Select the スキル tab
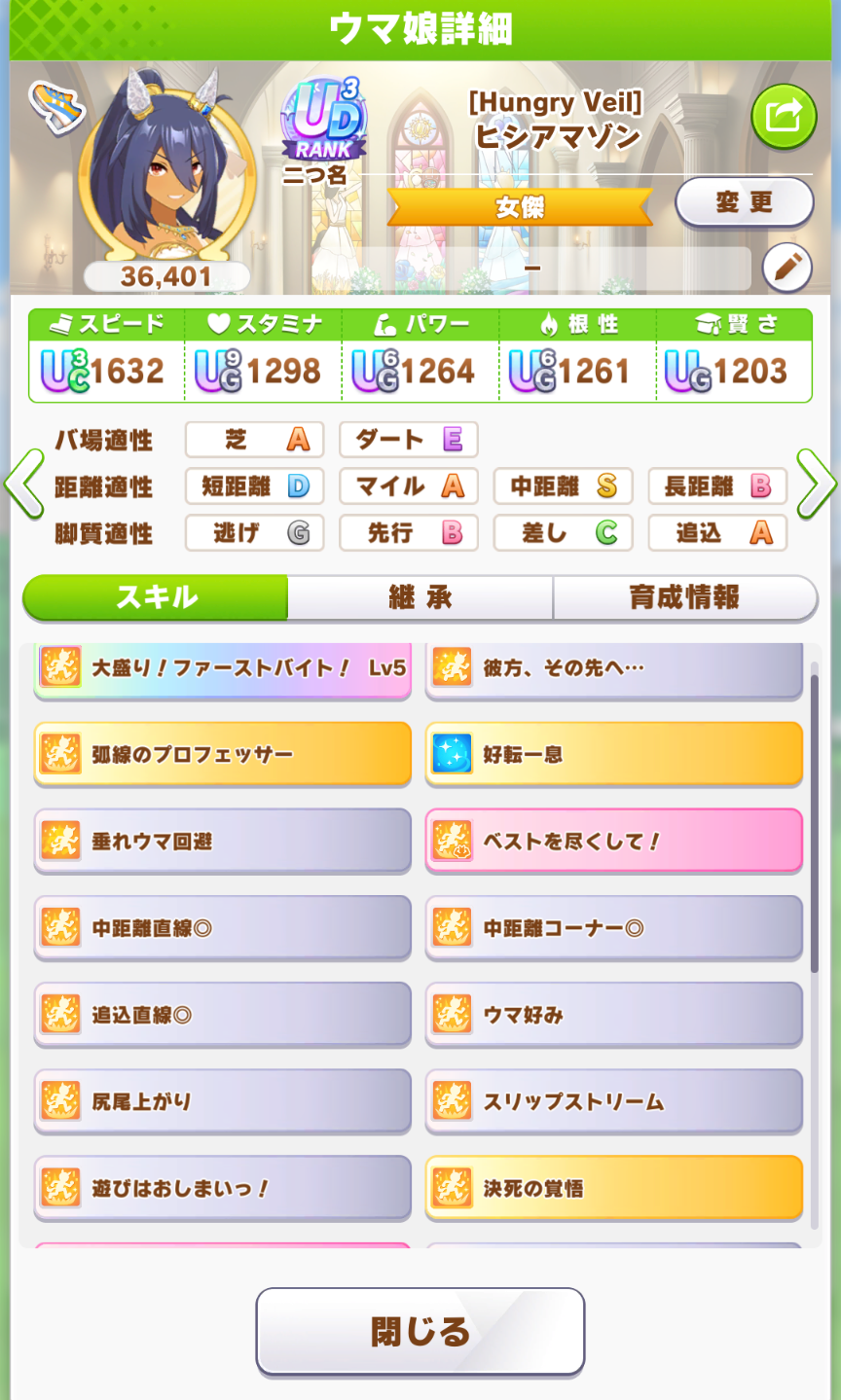Viewport: 841px width, 1400px height. [156, 597]
